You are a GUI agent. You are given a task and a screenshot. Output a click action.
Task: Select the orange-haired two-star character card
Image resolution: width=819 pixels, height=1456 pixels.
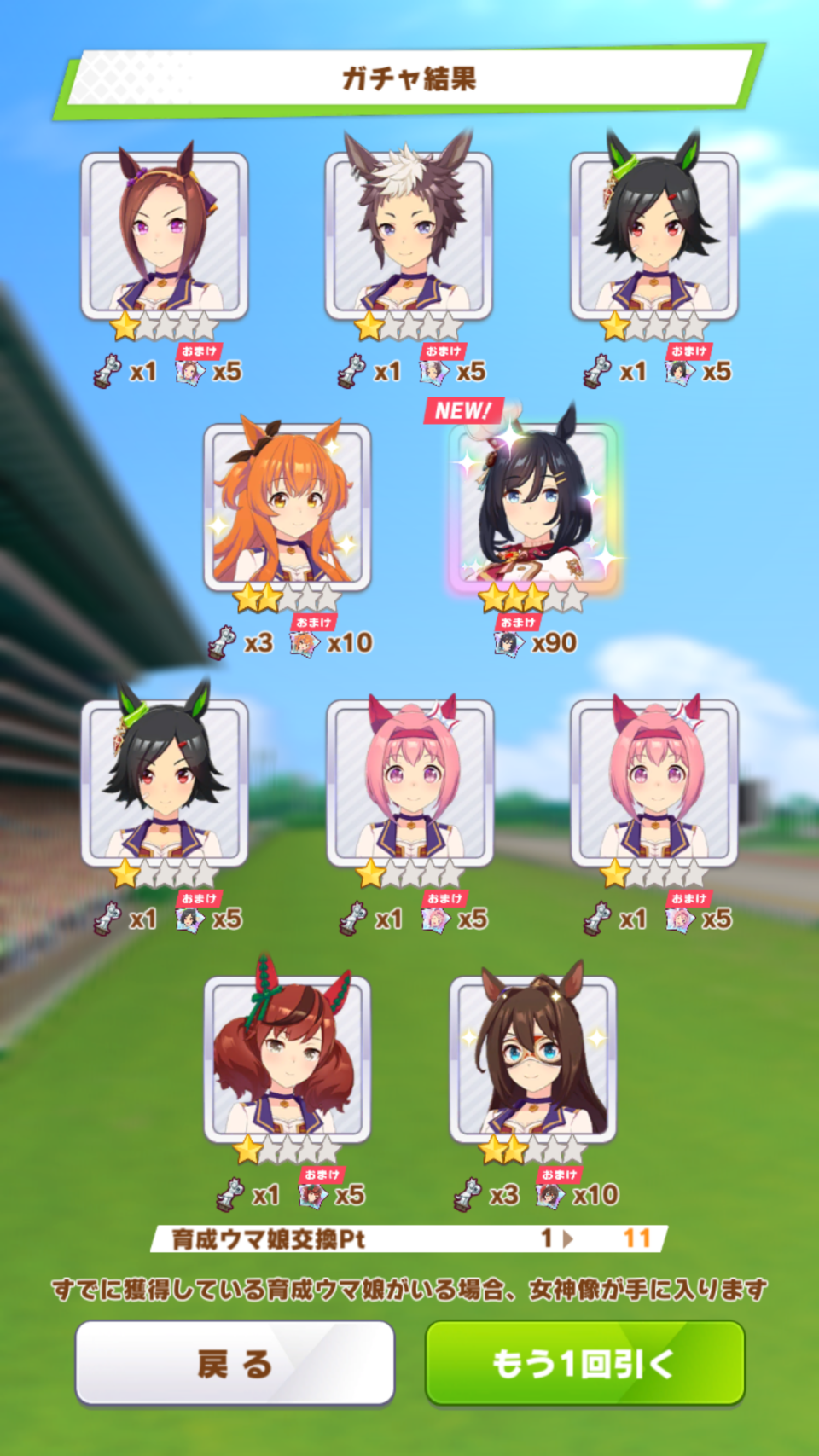coord(288,507)
